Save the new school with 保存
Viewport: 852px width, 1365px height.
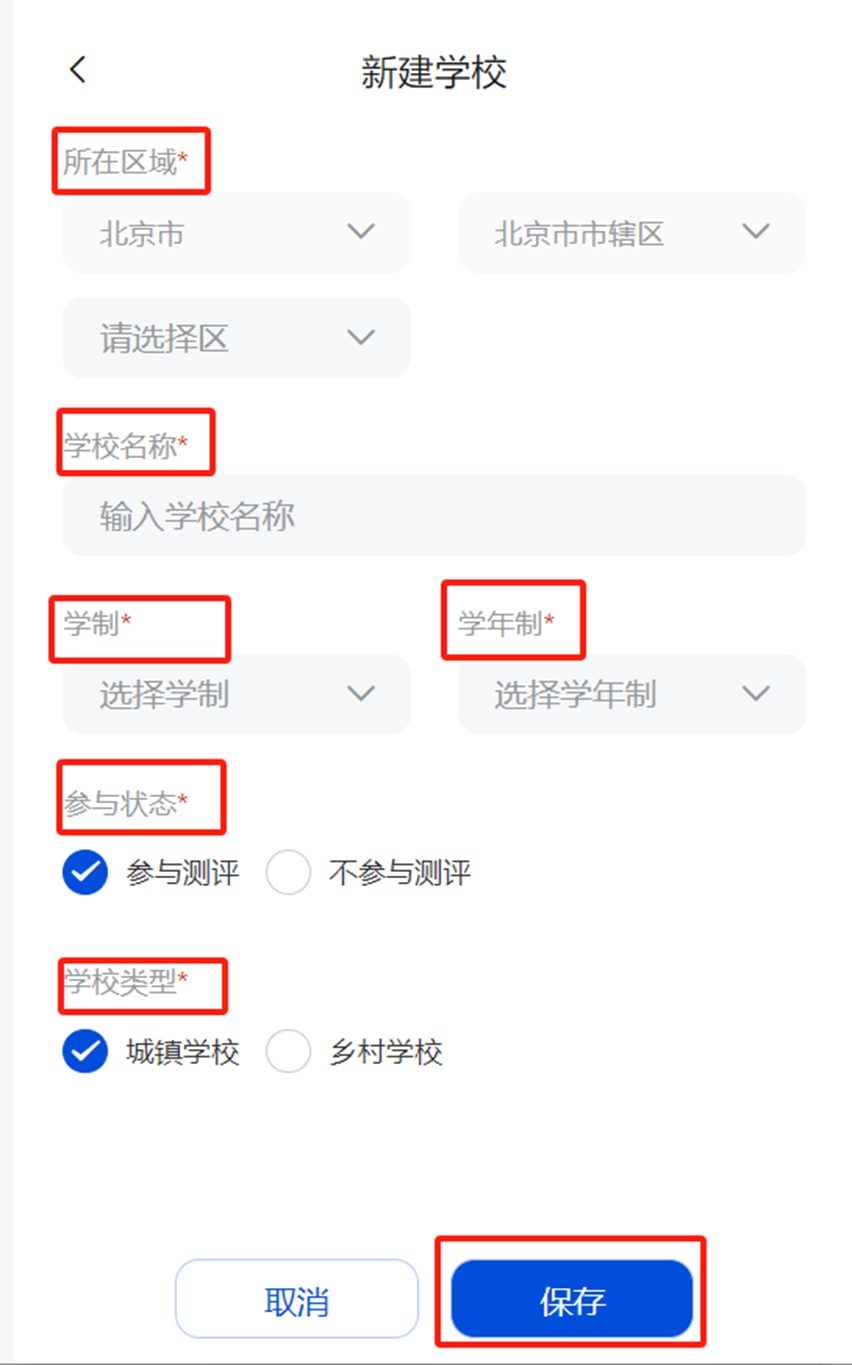pyautogui.click(x=572, y=1299)
